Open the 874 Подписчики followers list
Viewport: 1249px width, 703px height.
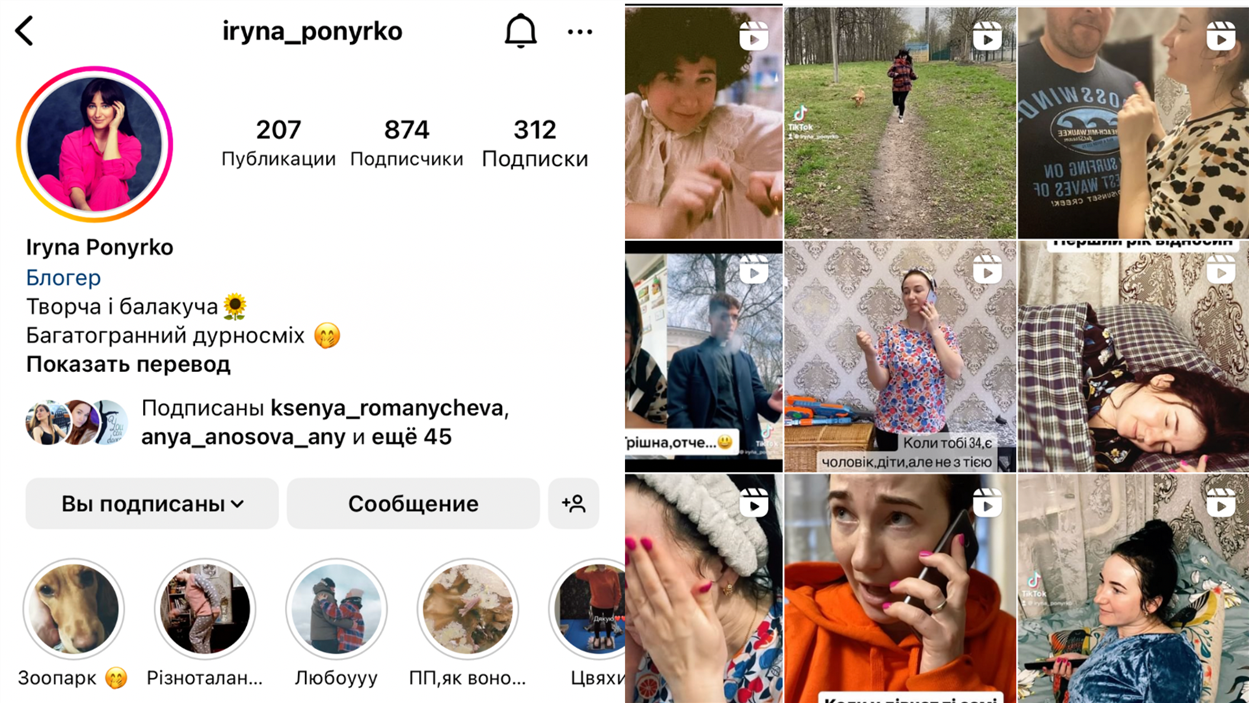pos(406,143)
